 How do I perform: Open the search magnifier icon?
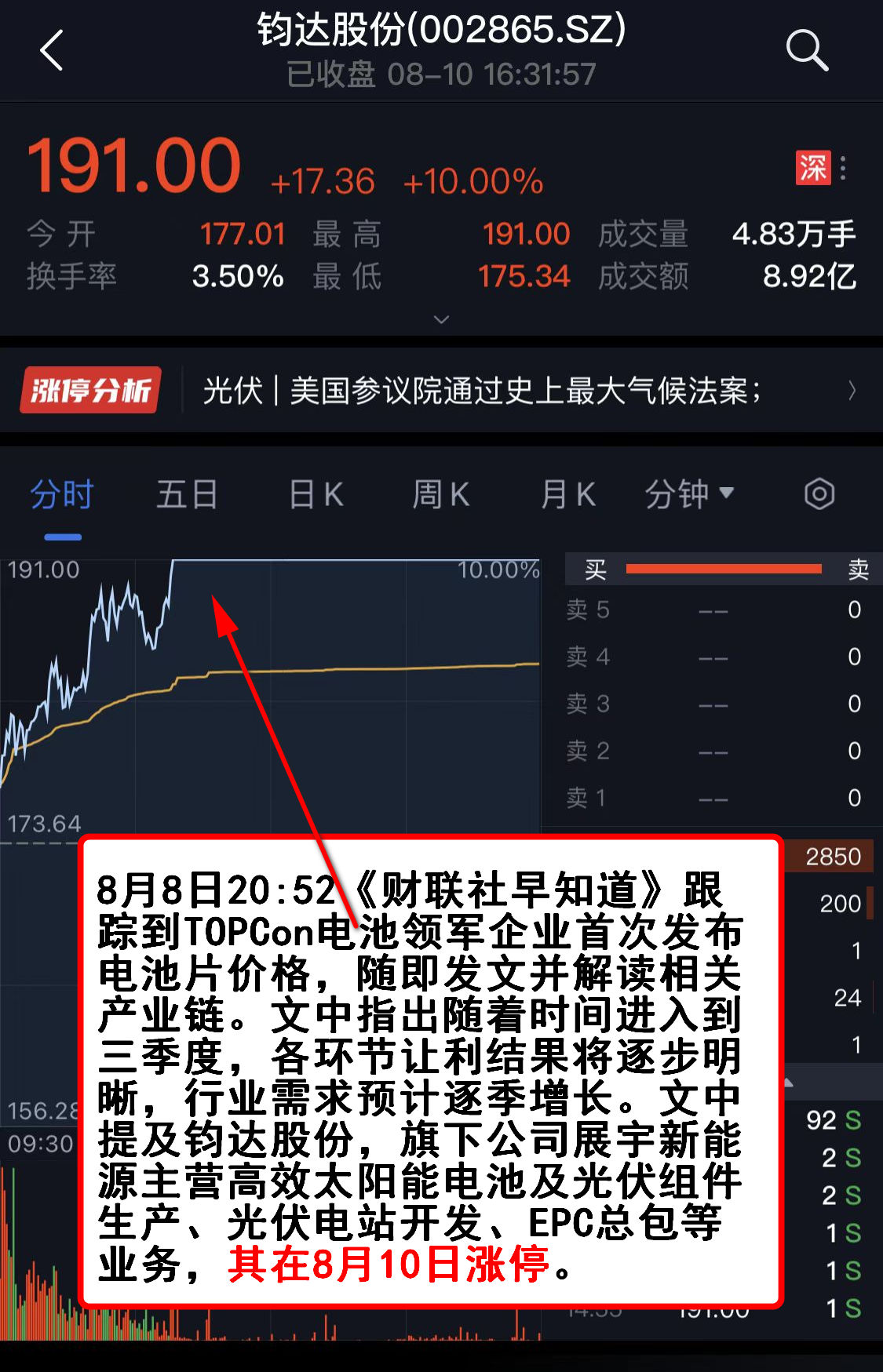pyautogui.click(x=807, y=51)
